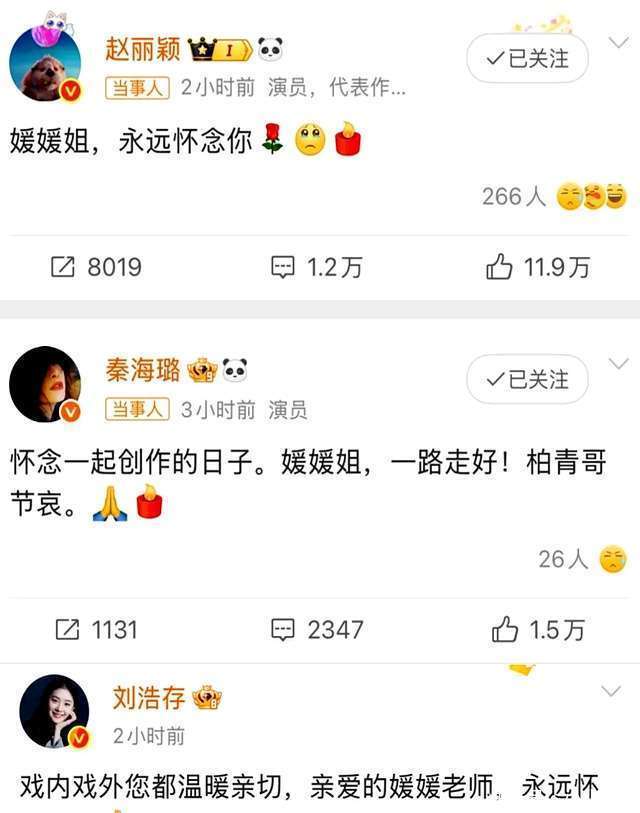Open 赵丽颖's profile avatar
Screen dimensions: 640x813
pos(45,66)
